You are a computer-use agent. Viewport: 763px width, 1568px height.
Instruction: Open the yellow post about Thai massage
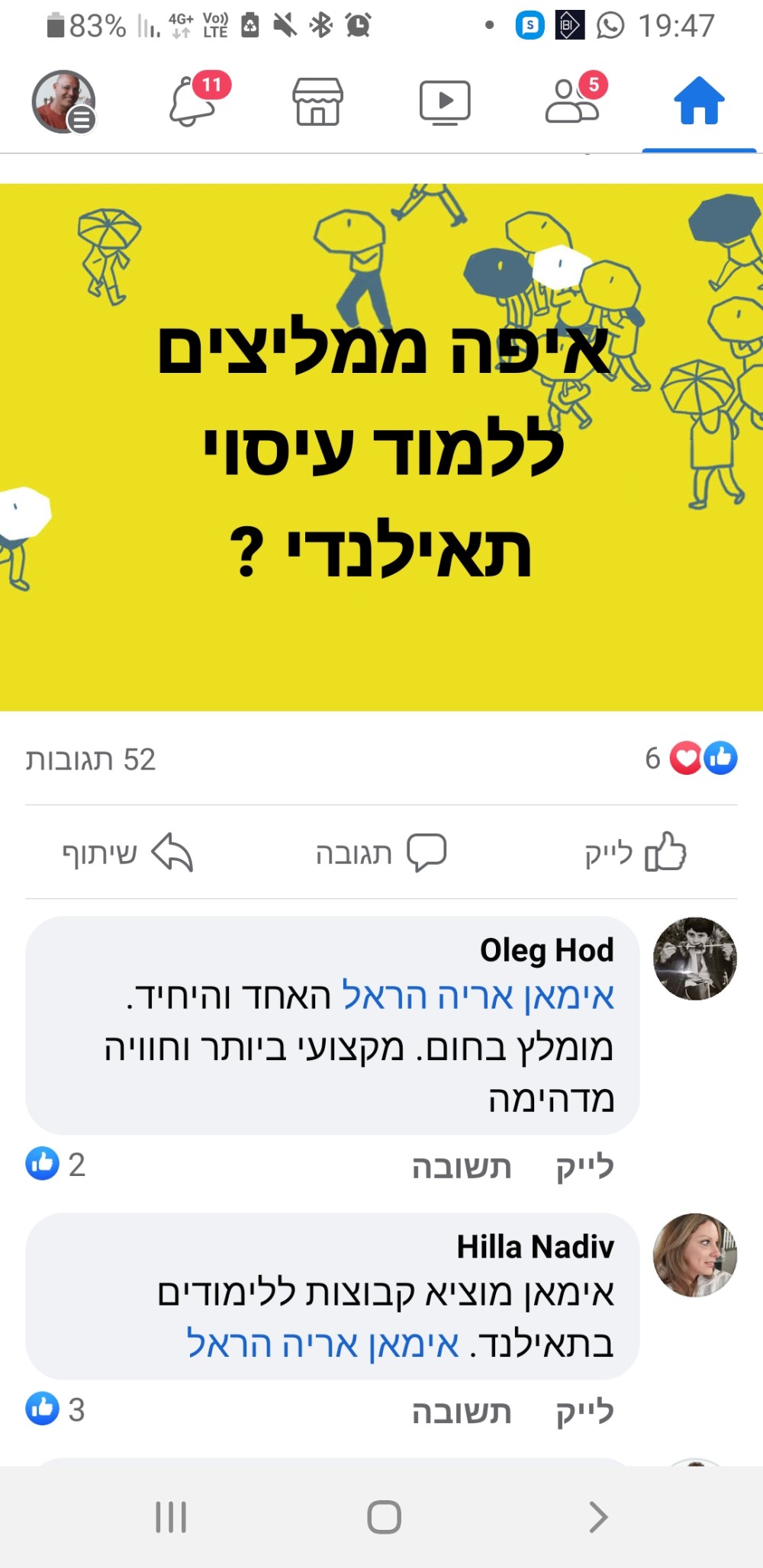coord(381,447)
